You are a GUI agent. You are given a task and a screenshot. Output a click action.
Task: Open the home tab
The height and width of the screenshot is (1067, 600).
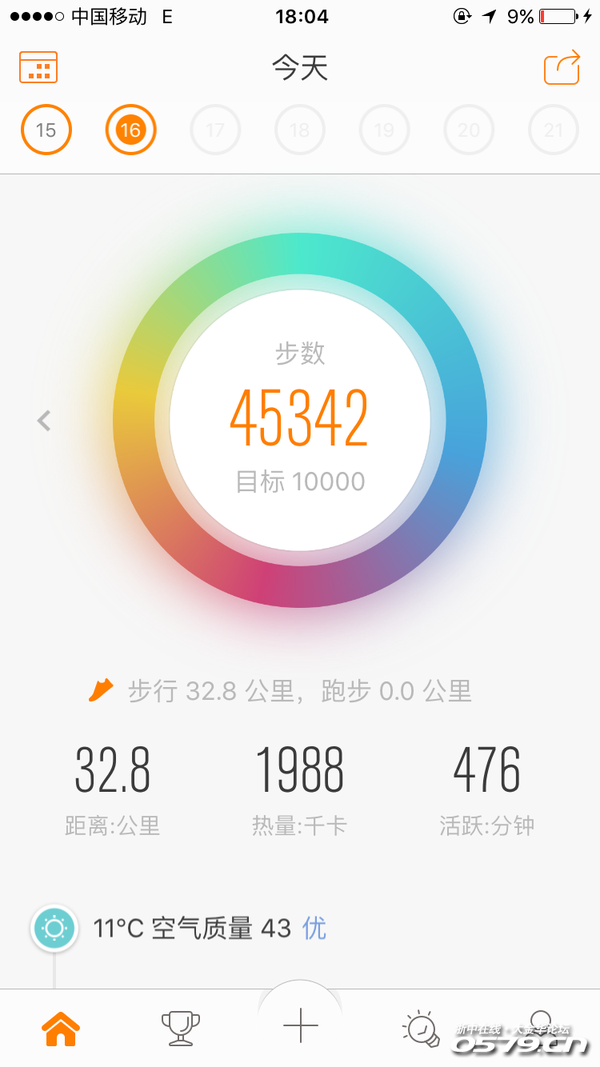coord(61,1027)
